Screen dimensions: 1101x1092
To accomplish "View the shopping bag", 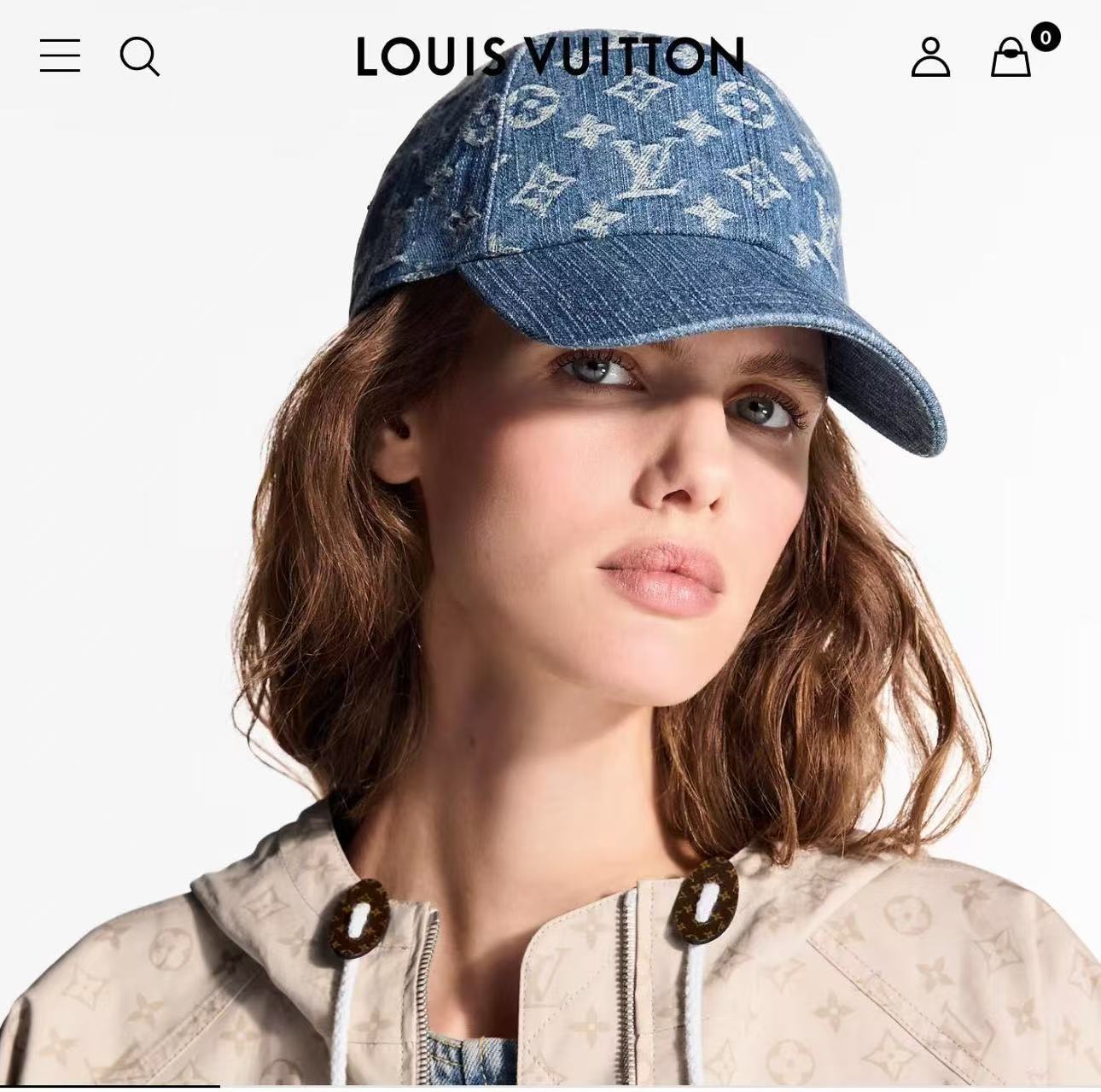I will pos(1011,58).
